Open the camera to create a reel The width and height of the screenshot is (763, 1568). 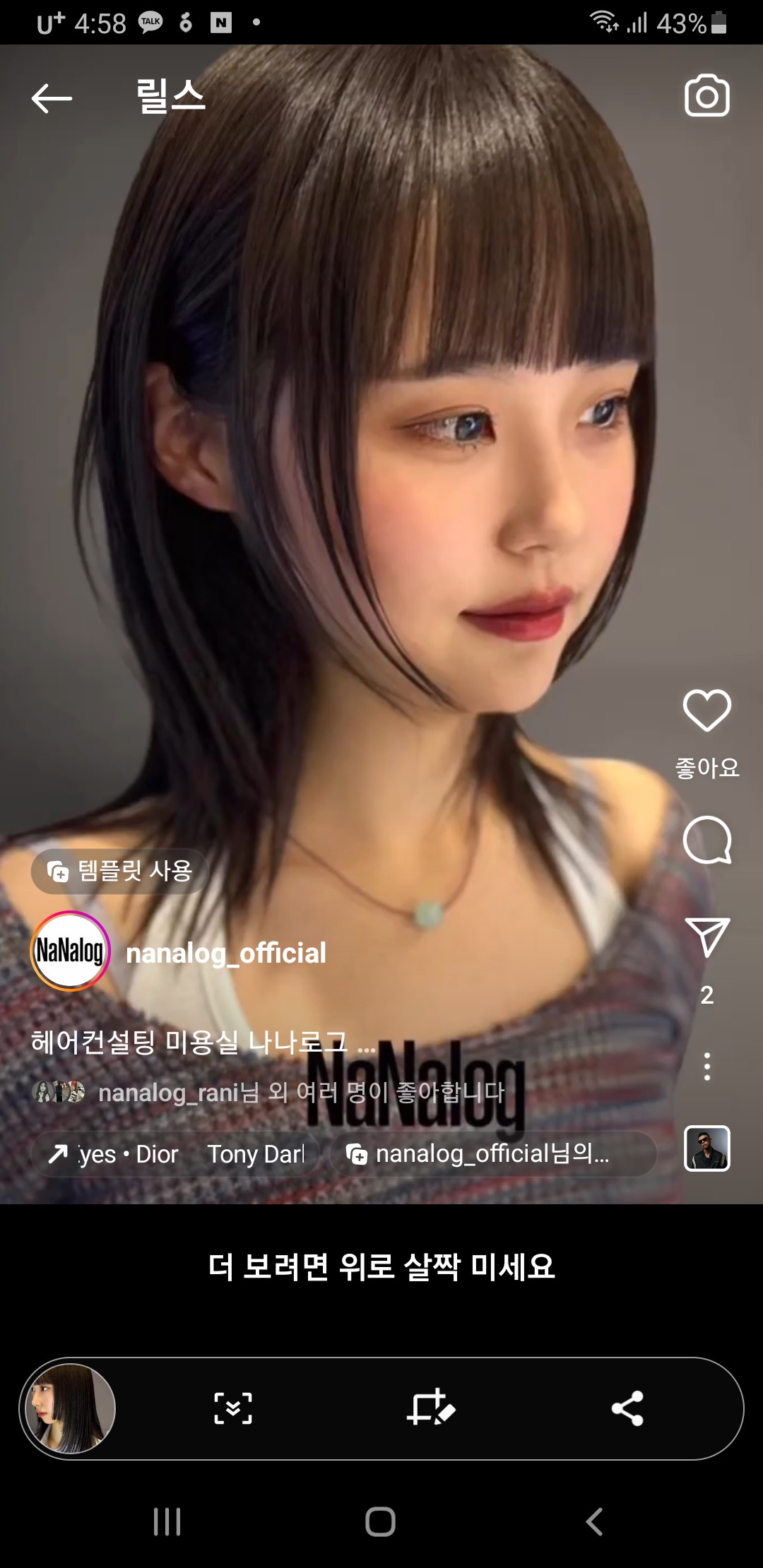point(706,95)
